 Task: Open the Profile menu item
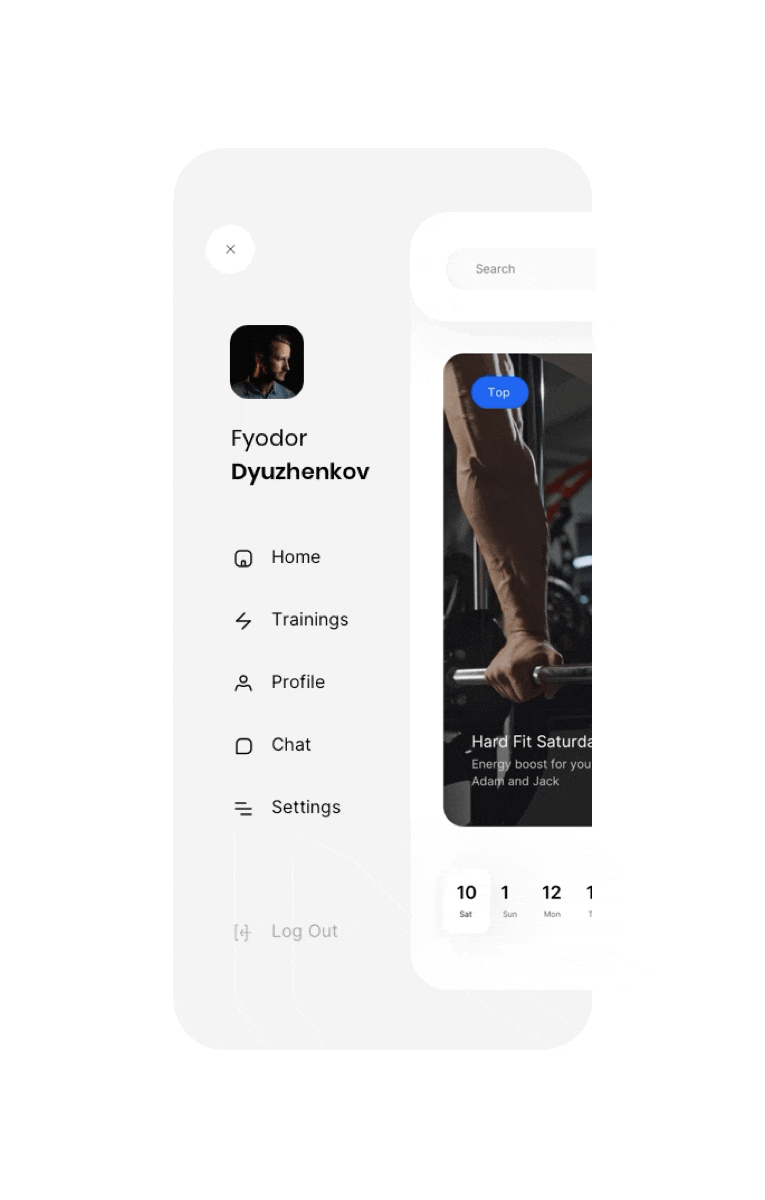click(297, 682)
